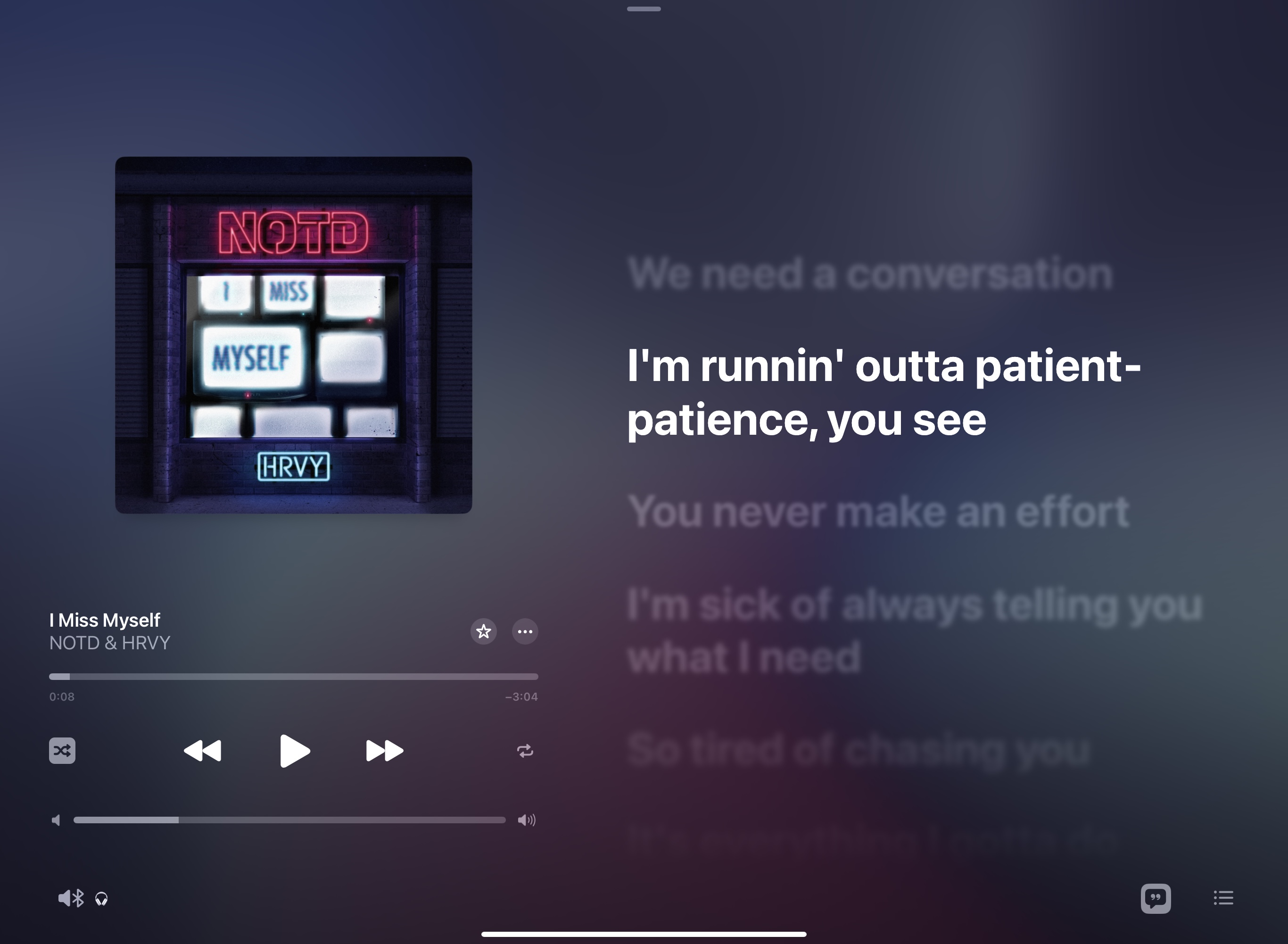
Task: Favorite the song with the star icon
Action: (483, 631)
